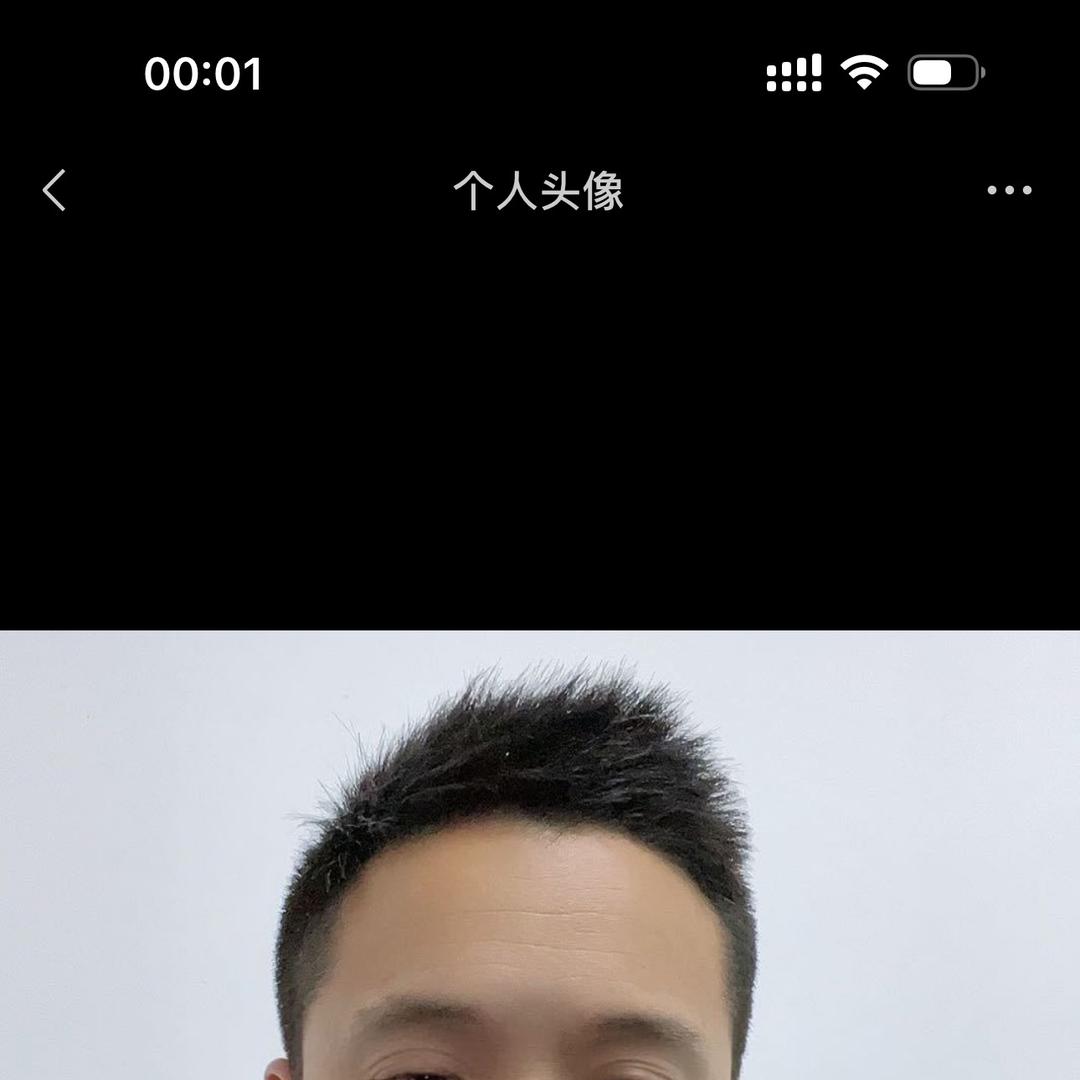
Task: Open the three-dot more options menu
Action: click(x=1009, y=190)
